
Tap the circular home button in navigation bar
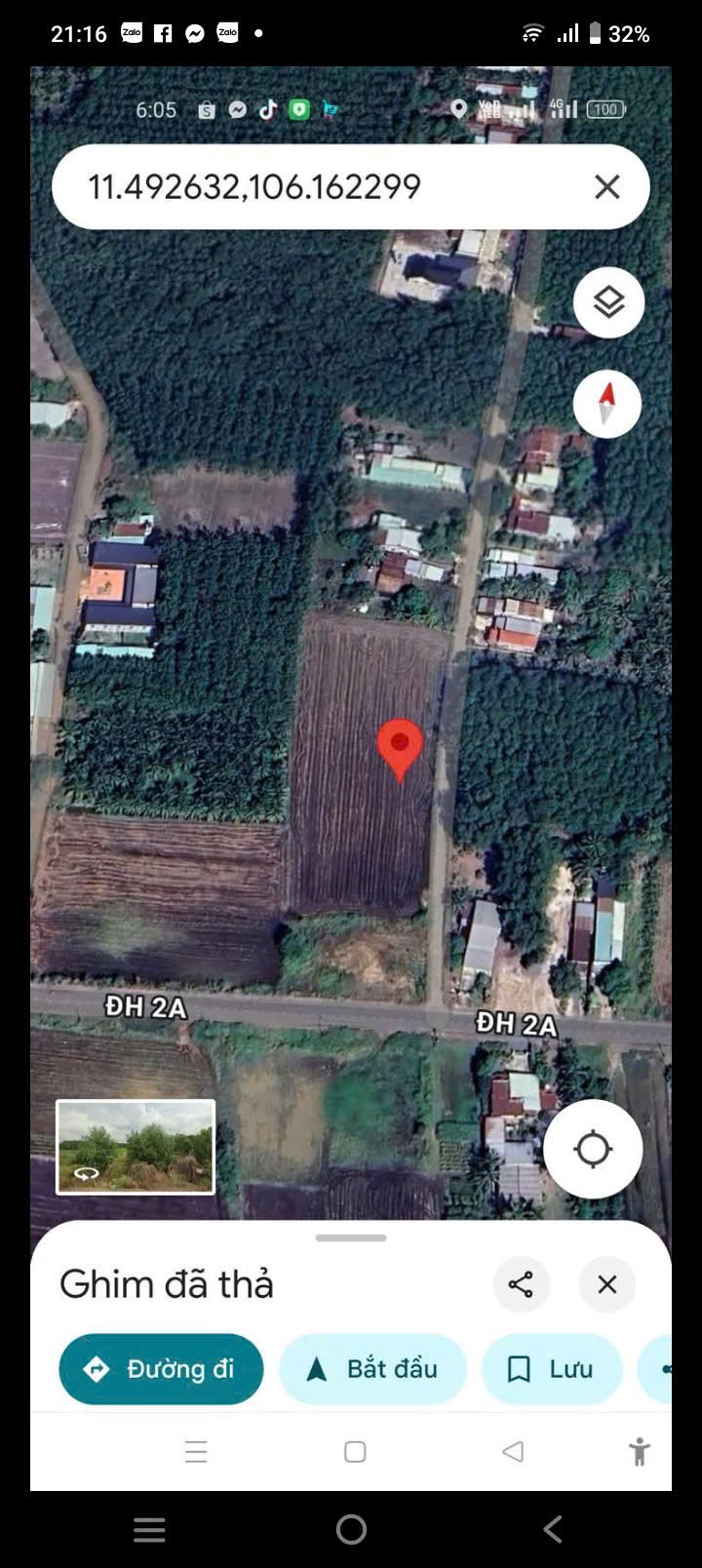tap(351, 1529)
